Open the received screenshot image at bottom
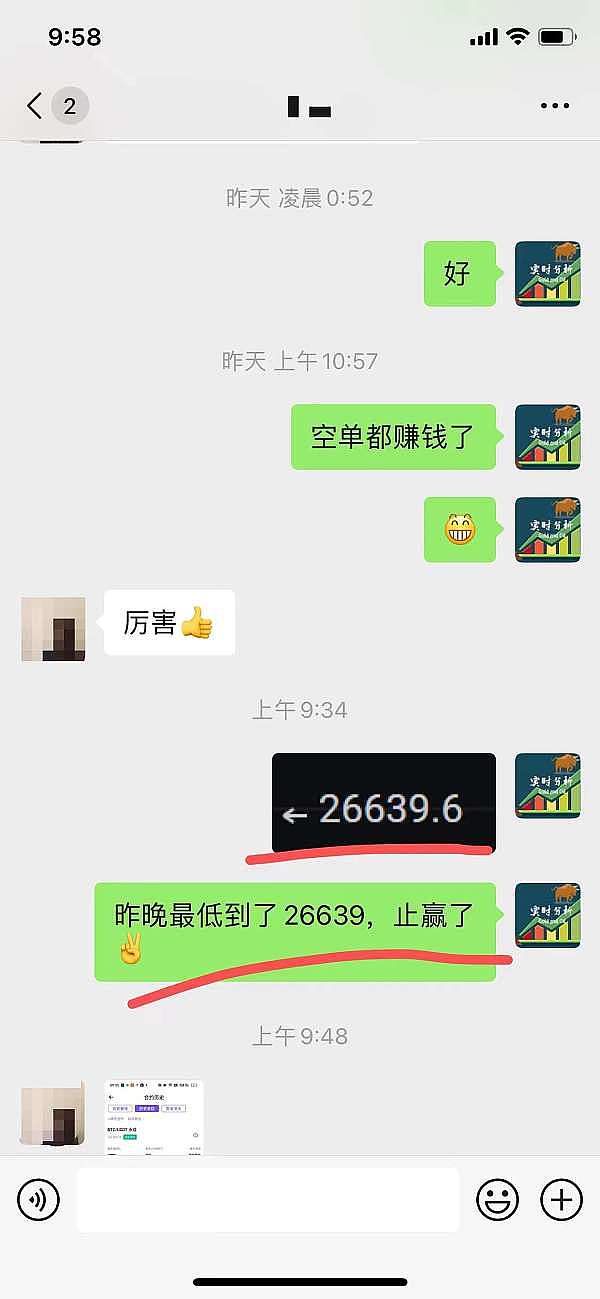600x1299 pixels. 153,1117
